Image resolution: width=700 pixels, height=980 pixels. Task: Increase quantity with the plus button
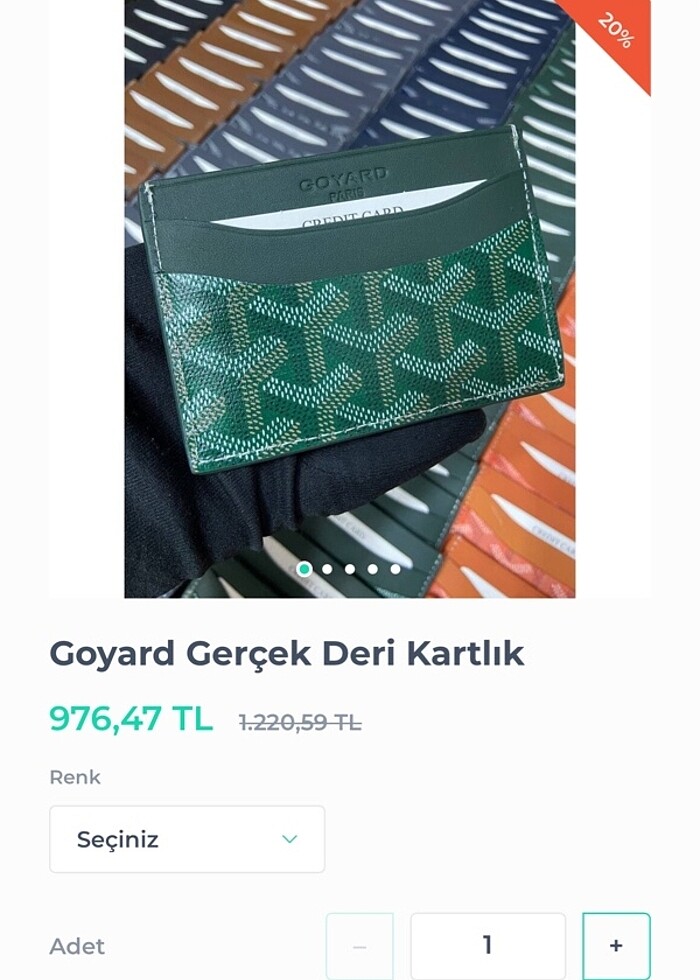tap(616, 945)
